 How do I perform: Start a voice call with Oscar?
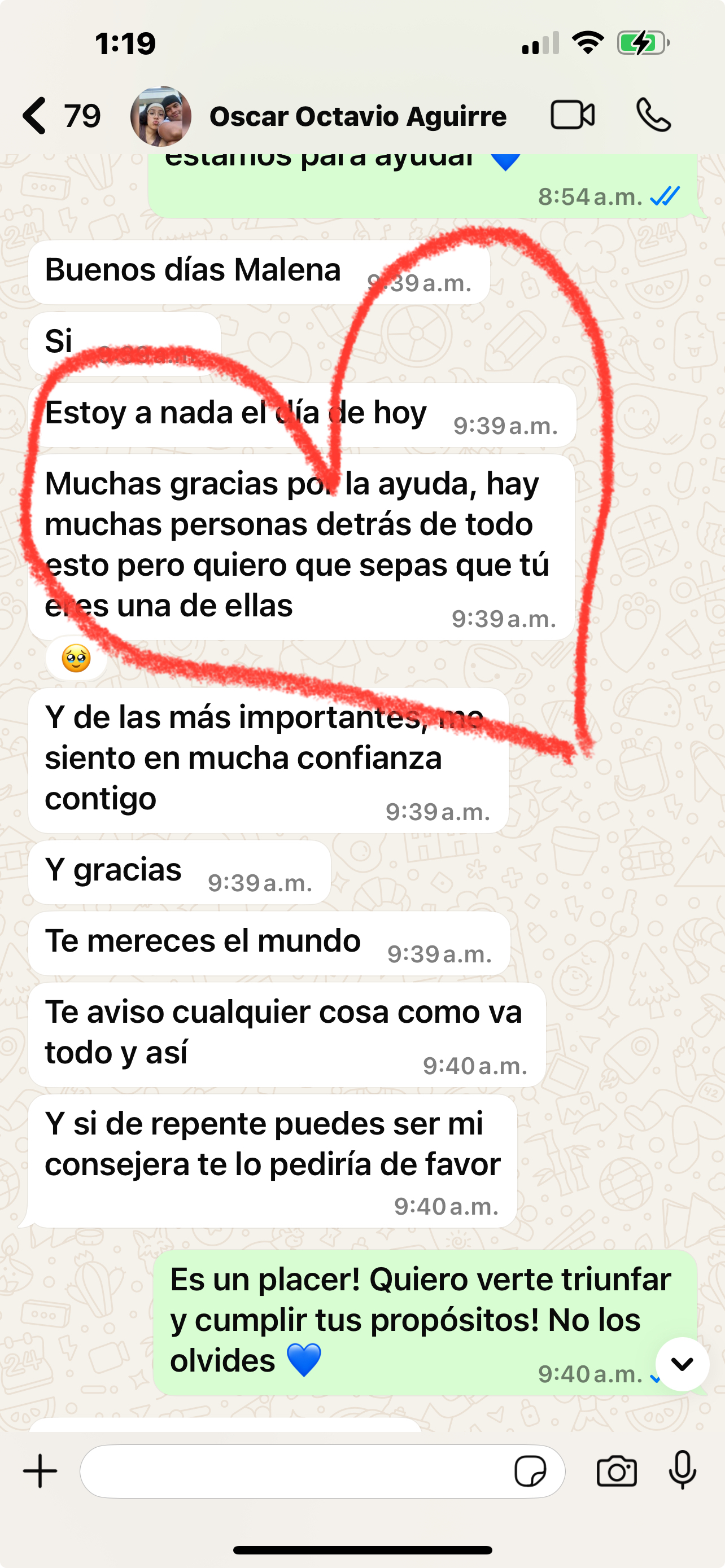pos(653,115)
